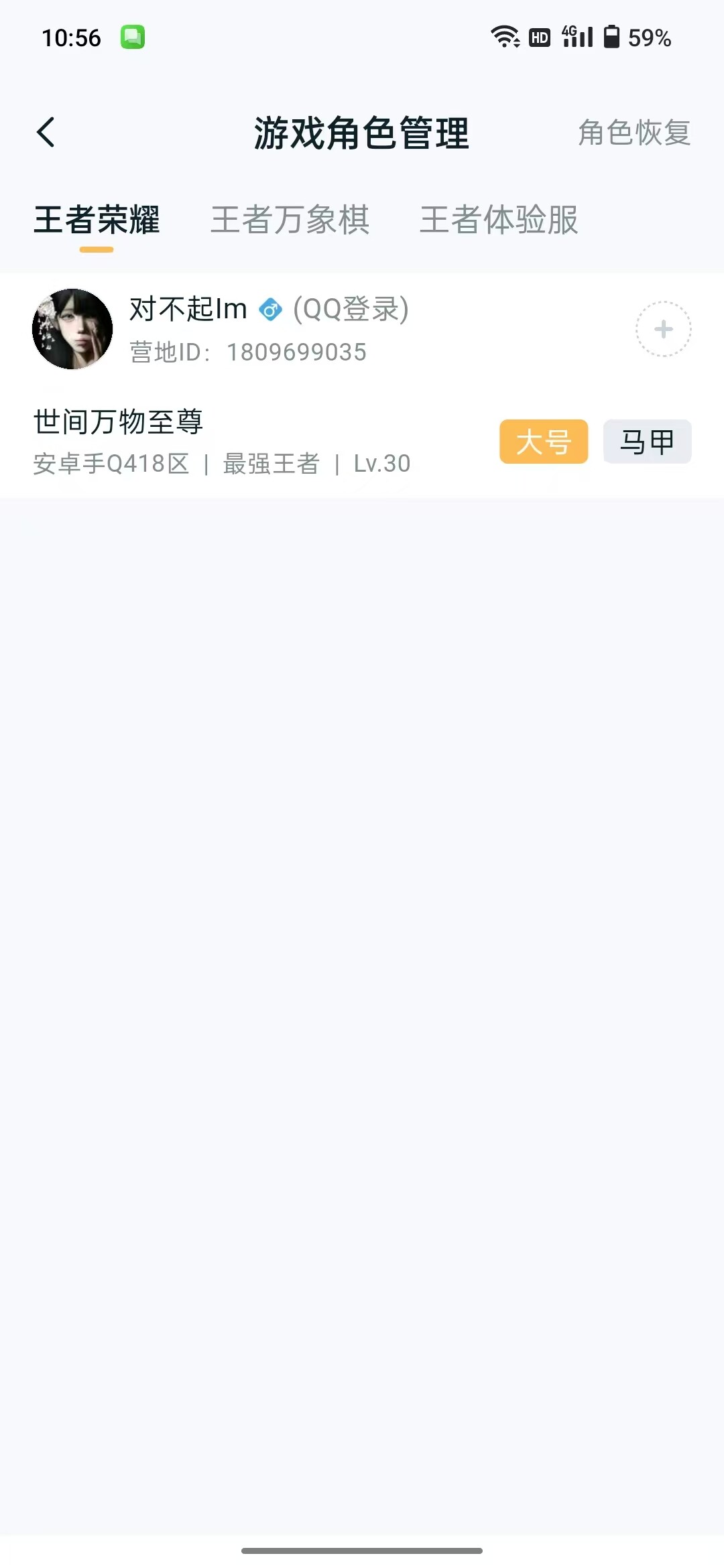The height and width of the screenshot is (1568, 724).
Task: Tap the QQ登录 text beside the nickname
Action: [x=350, y=310]
